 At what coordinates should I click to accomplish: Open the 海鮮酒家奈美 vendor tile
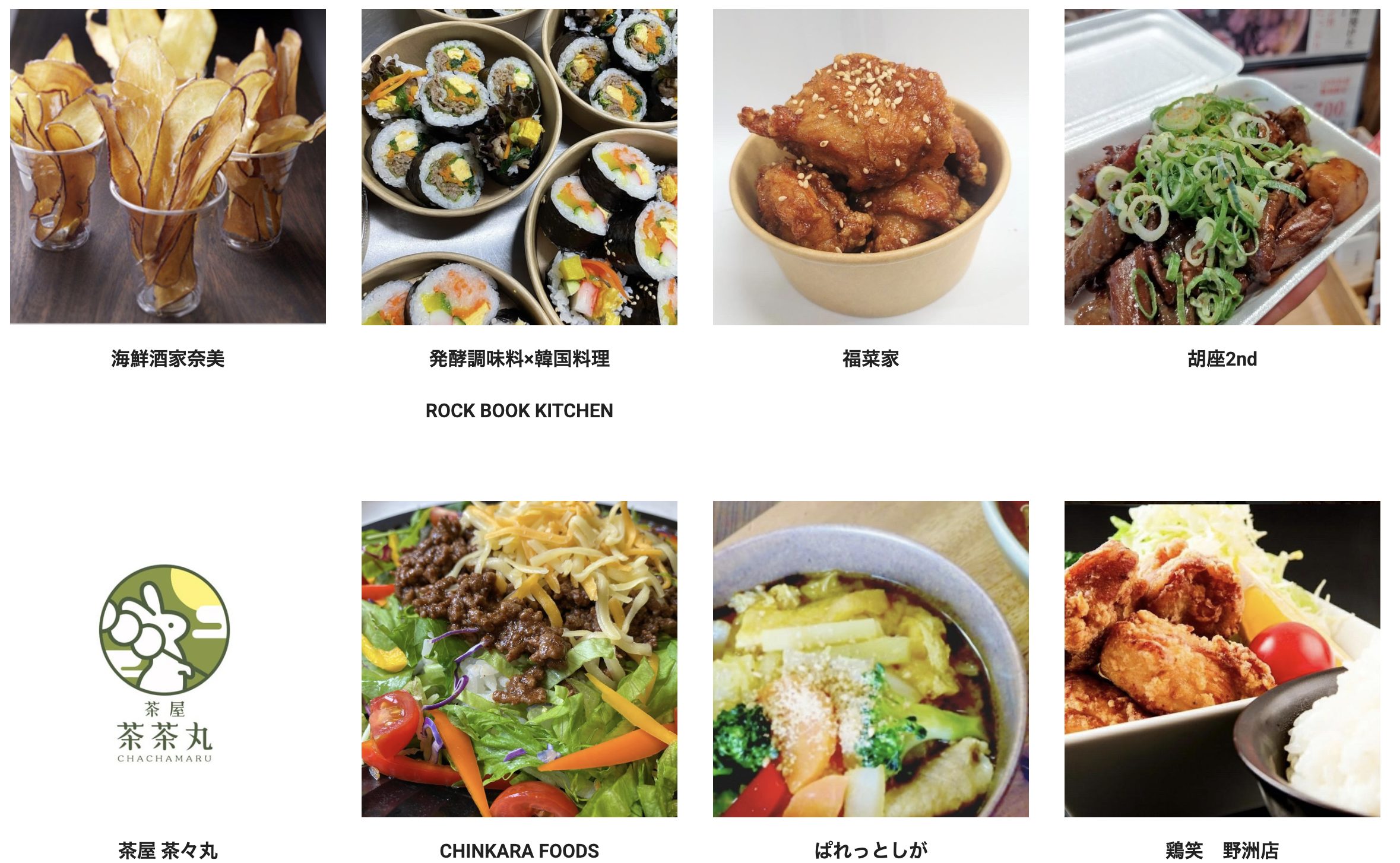click(x=167, y=167)
